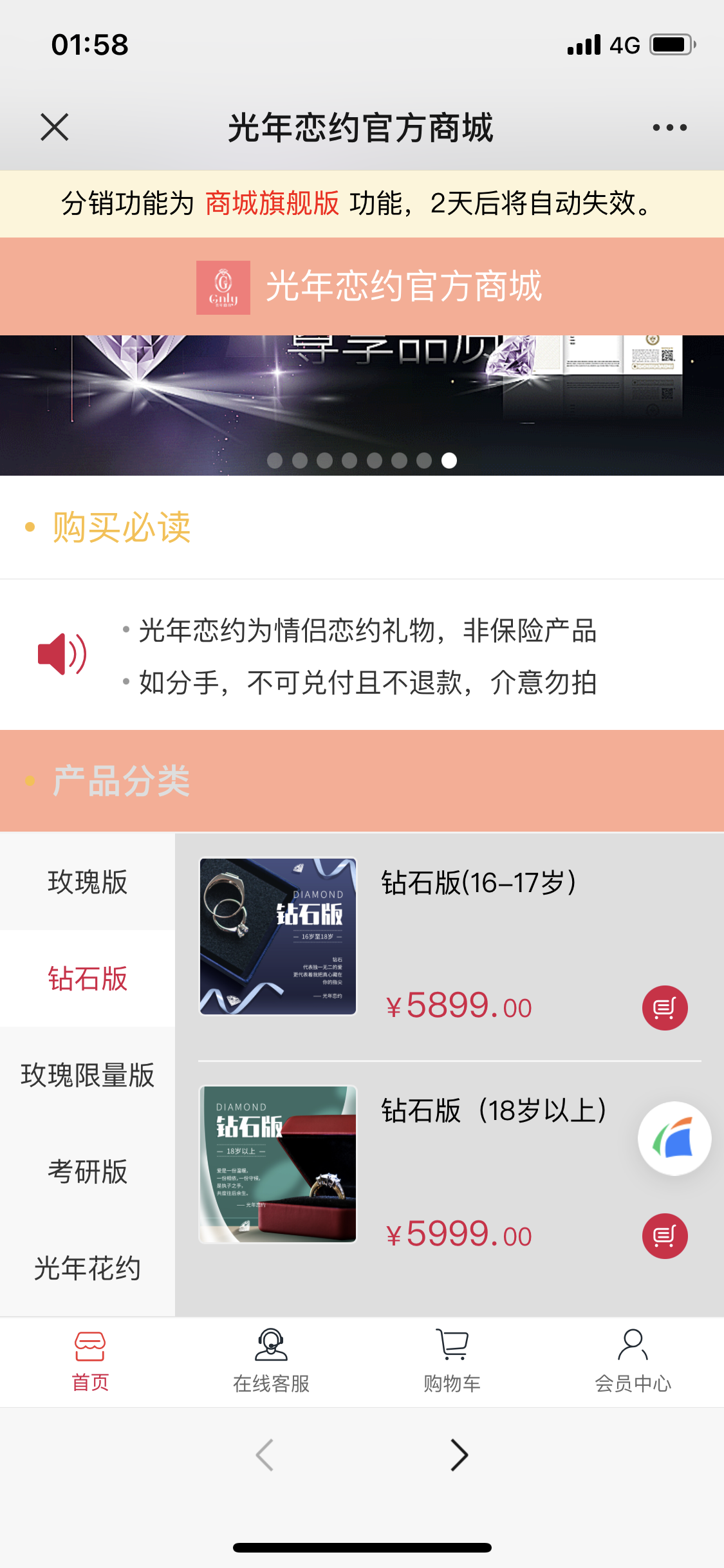Choose the 考研版 category

tap(88, 1171)
